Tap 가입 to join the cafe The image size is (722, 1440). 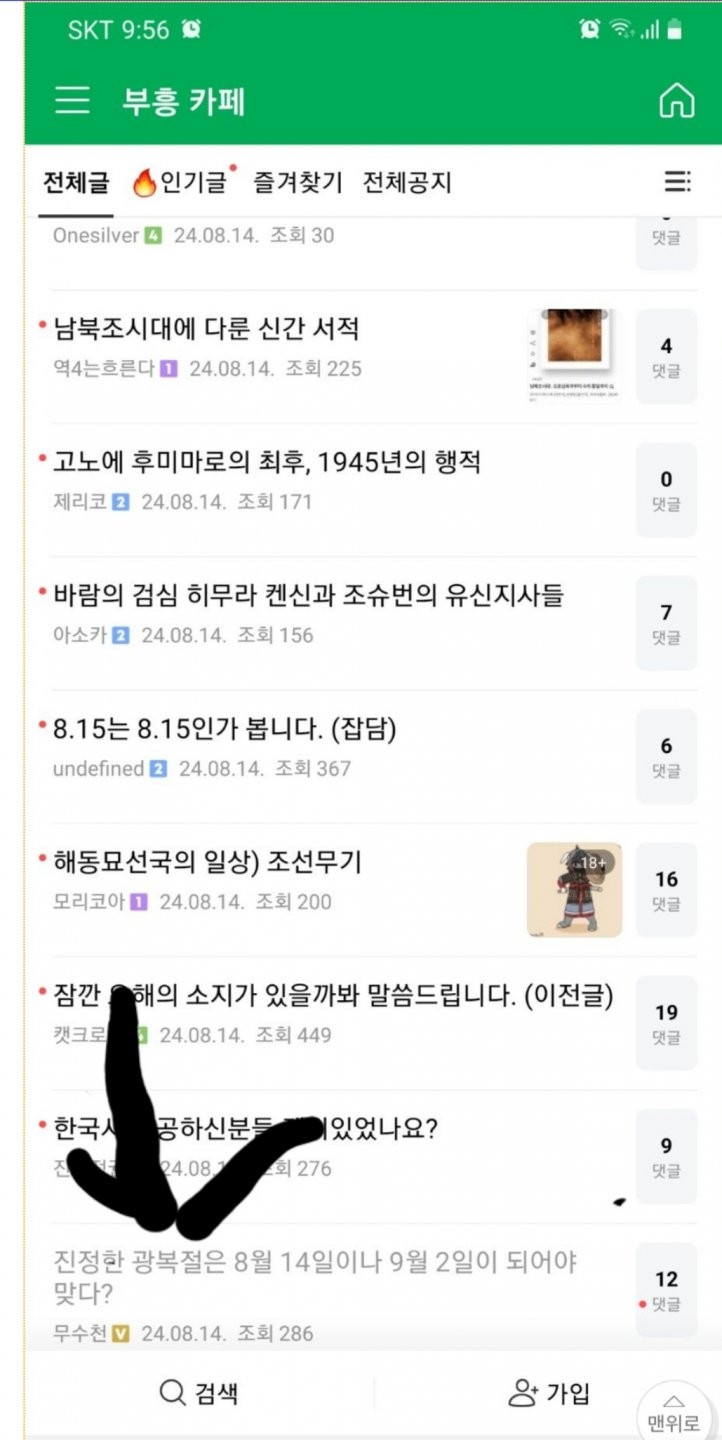point(548,1393)
